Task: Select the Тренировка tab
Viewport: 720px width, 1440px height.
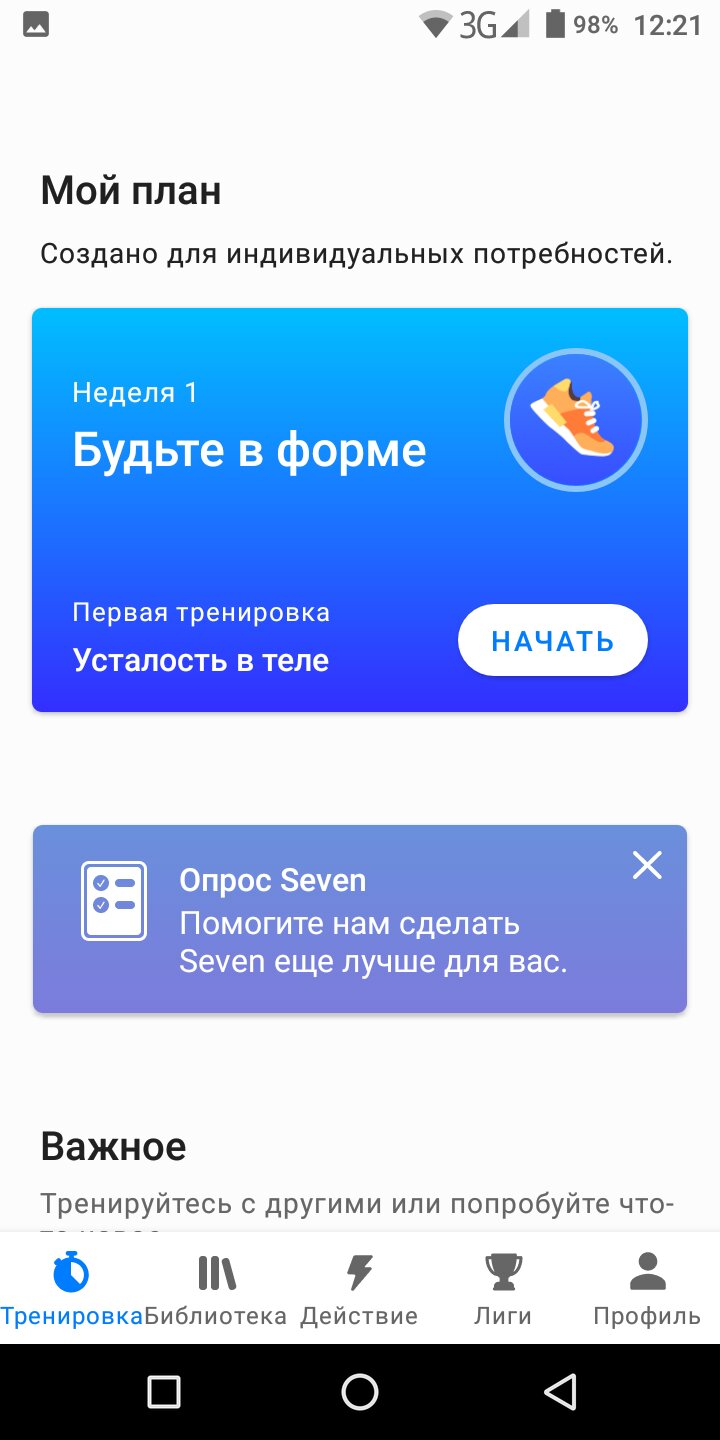Action: [x=72, y=1288]
